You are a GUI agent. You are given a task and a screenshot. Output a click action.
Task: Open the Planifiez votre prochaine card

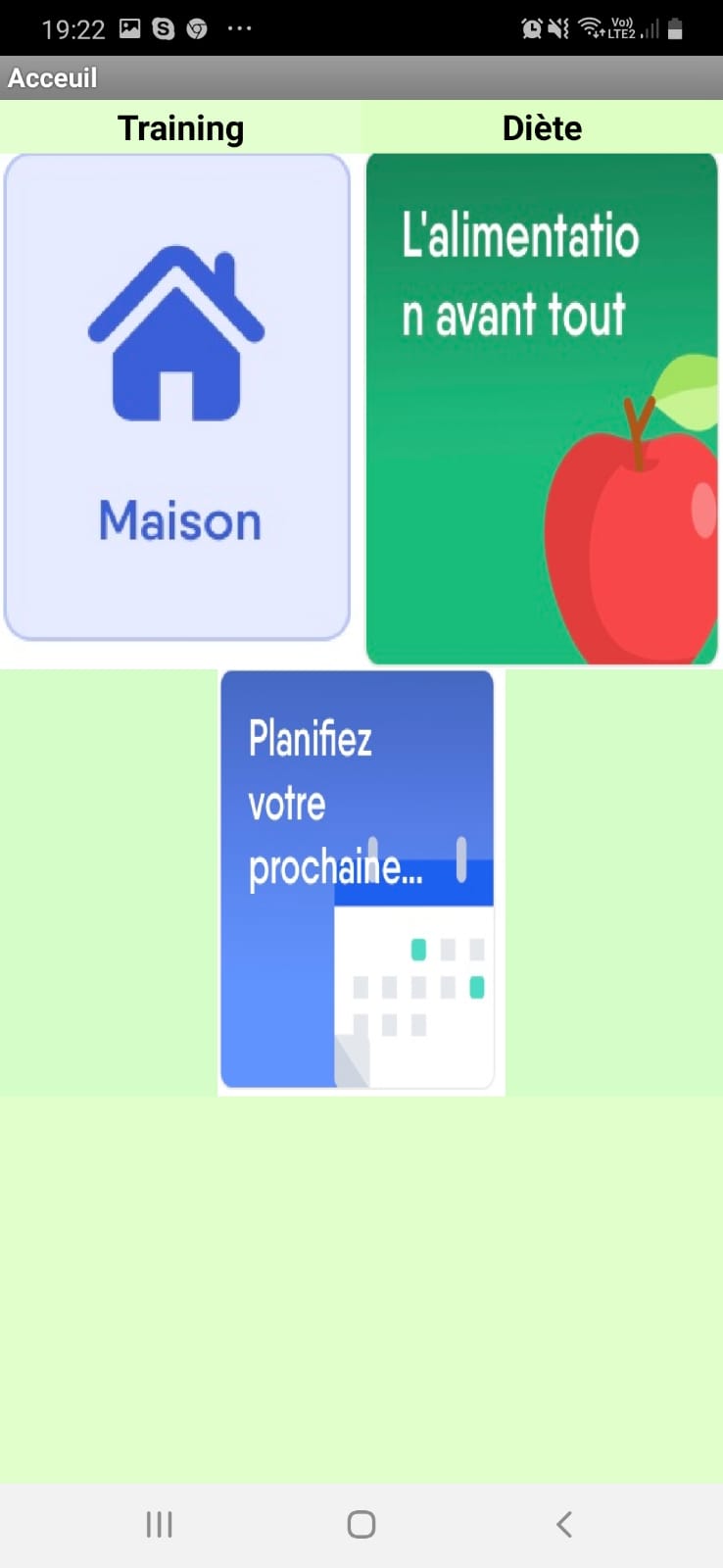358,879
